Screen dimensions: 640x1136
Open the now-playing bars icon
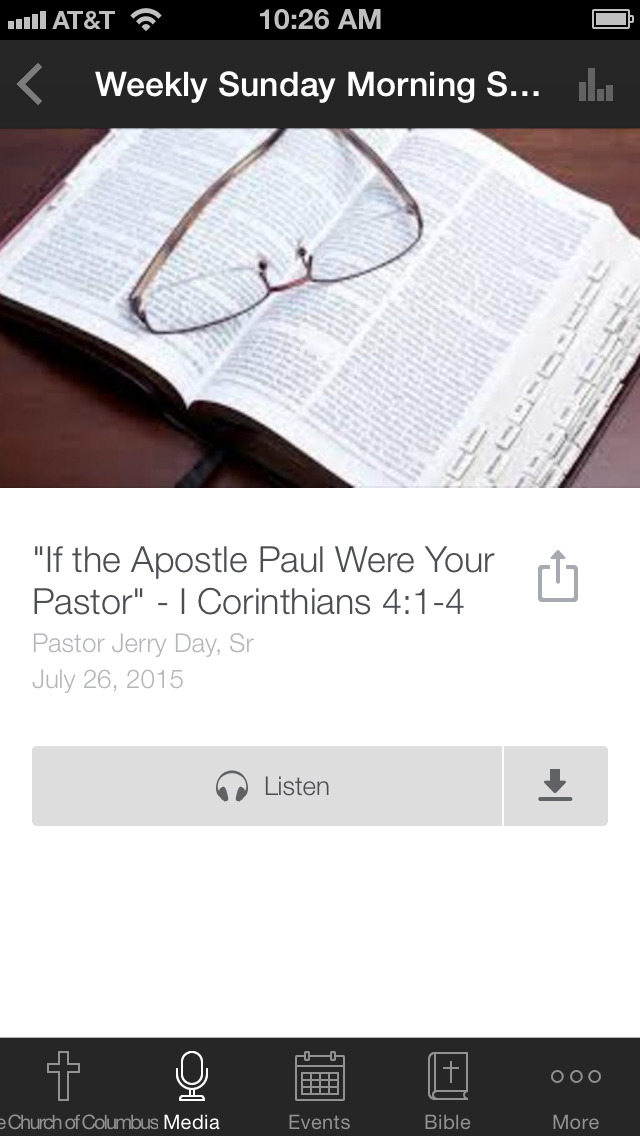(x=596, y=85)
